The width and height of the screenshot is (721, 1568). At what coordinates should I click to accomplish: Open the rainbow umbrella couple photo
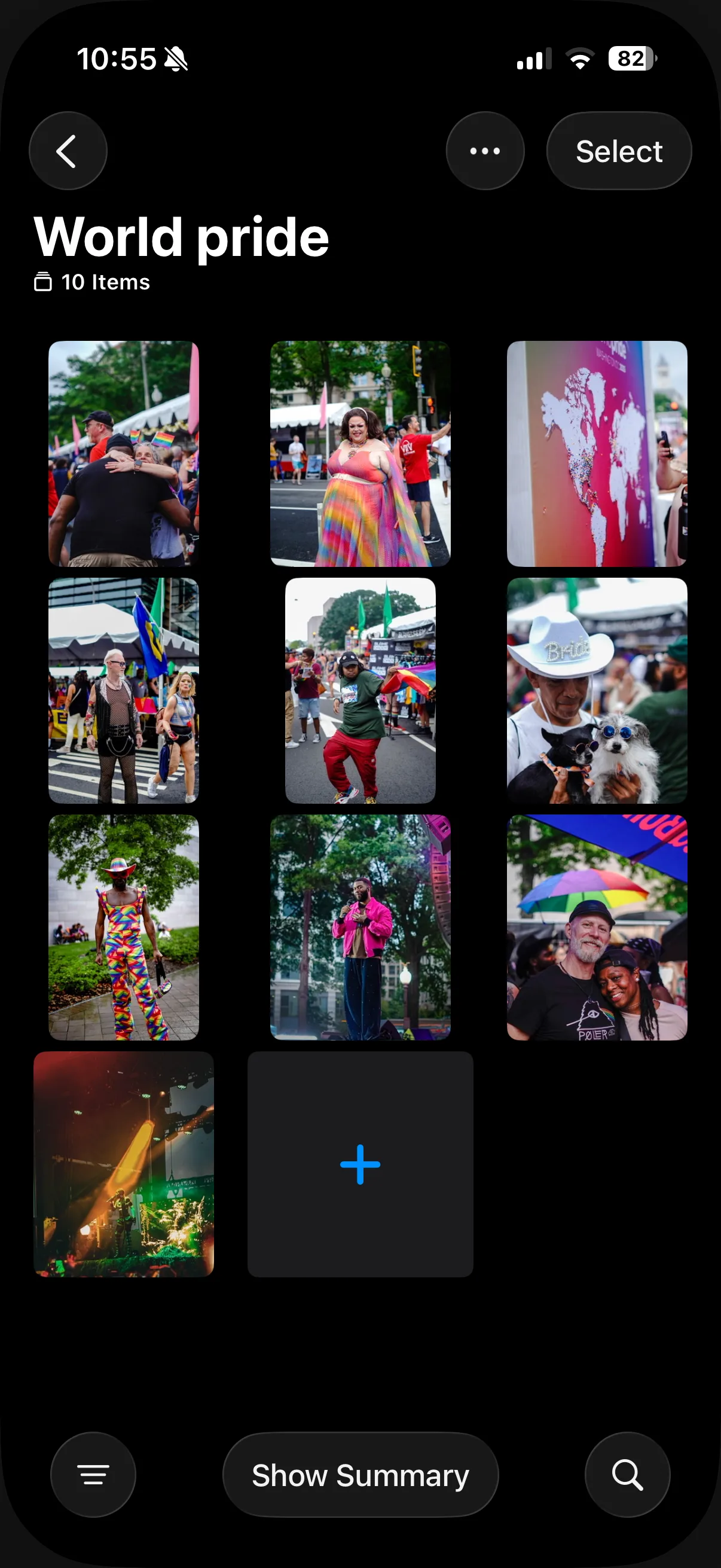point(596,928)
